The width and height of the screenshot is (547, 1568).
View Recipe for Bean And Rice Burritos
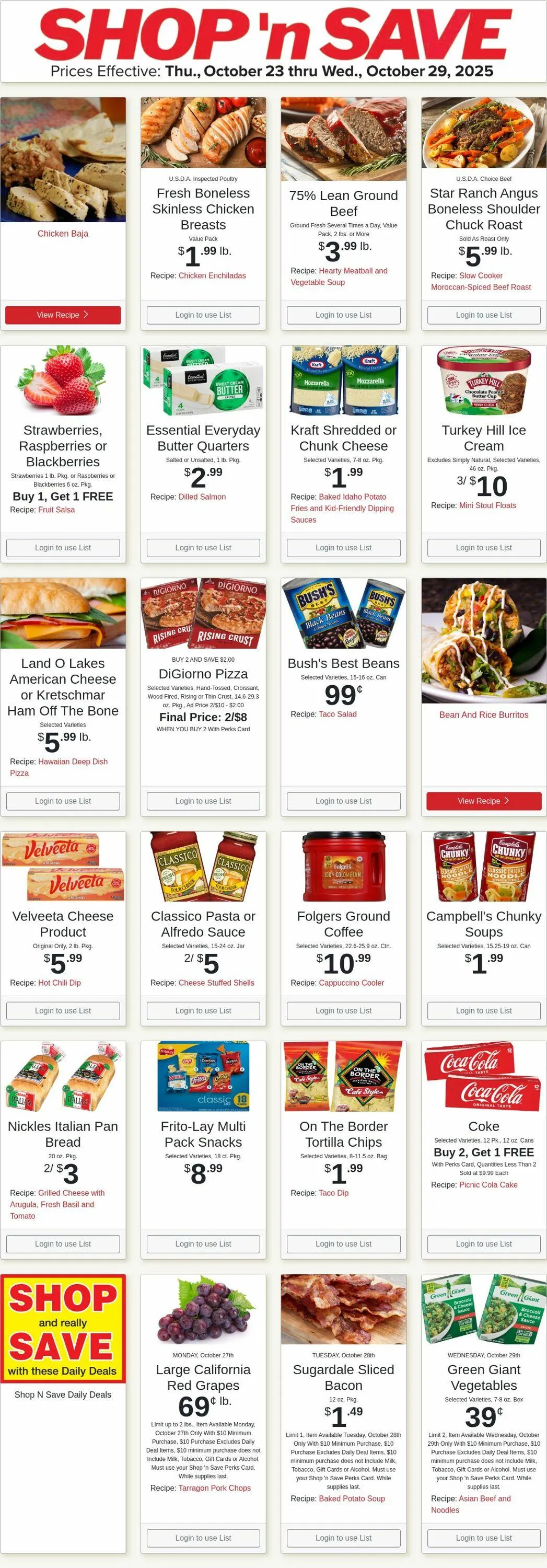pos(484,801)
